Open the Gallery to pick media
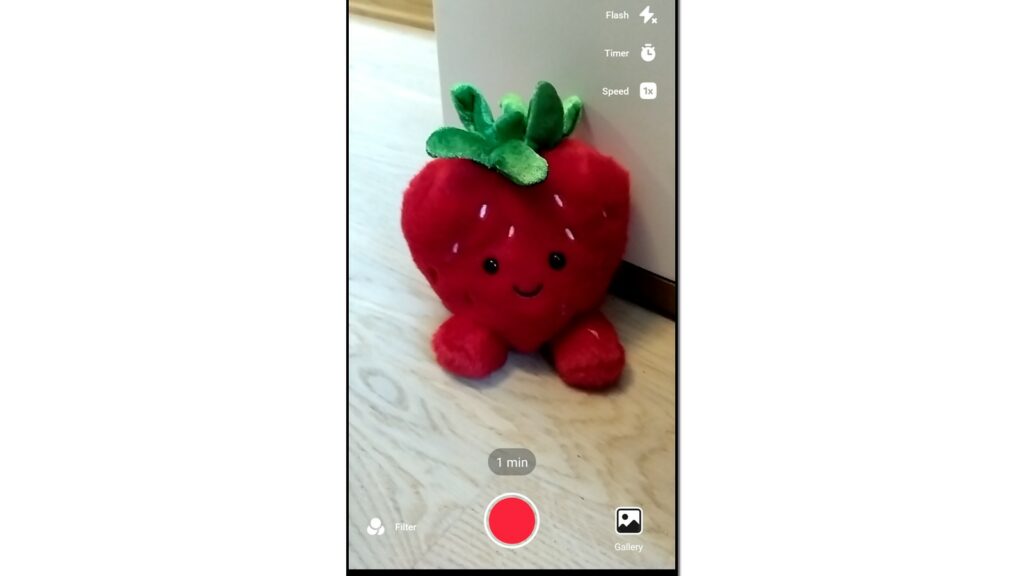The image size is (1024, 576). tap(628, 521)
